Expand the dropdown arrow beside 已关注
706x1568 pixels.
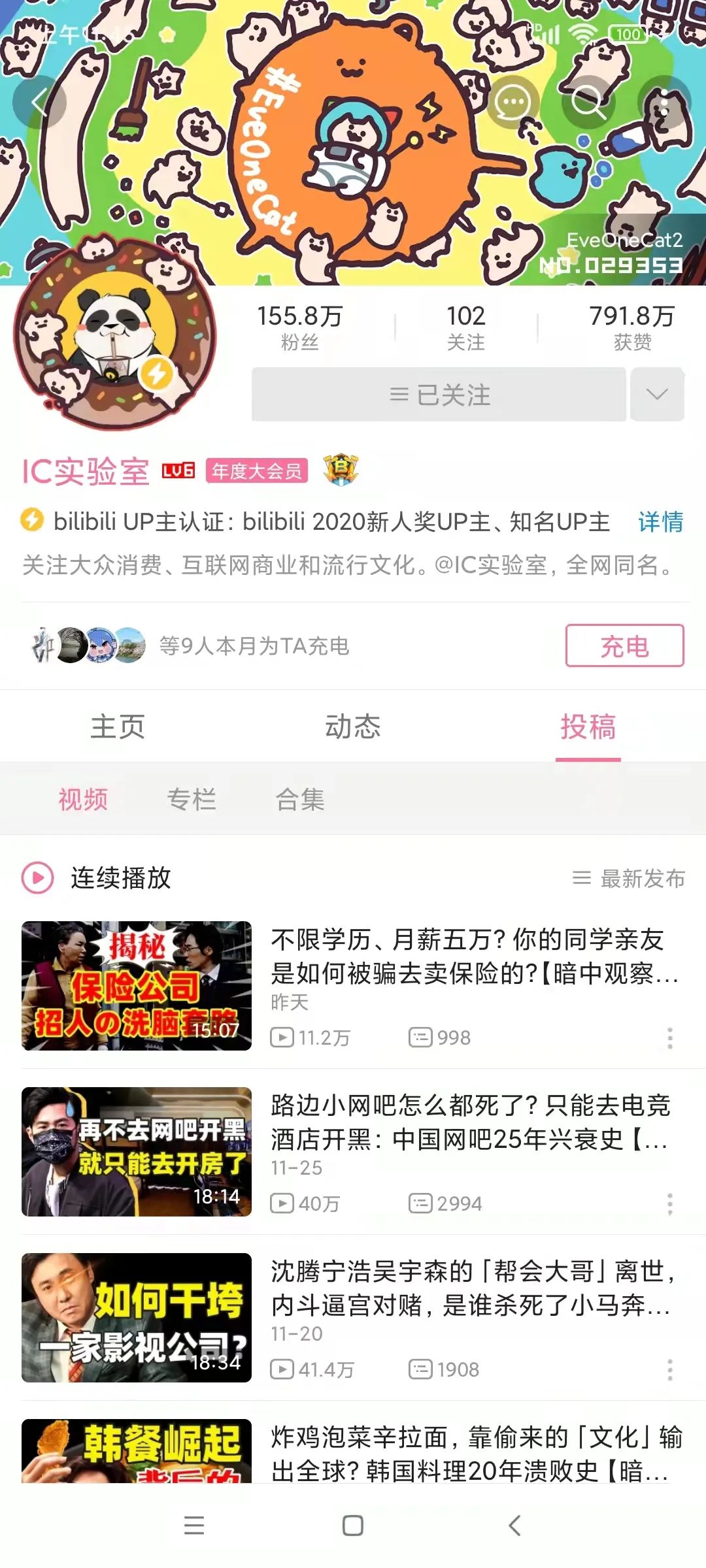pyautogui.click(x=657, y=395)
